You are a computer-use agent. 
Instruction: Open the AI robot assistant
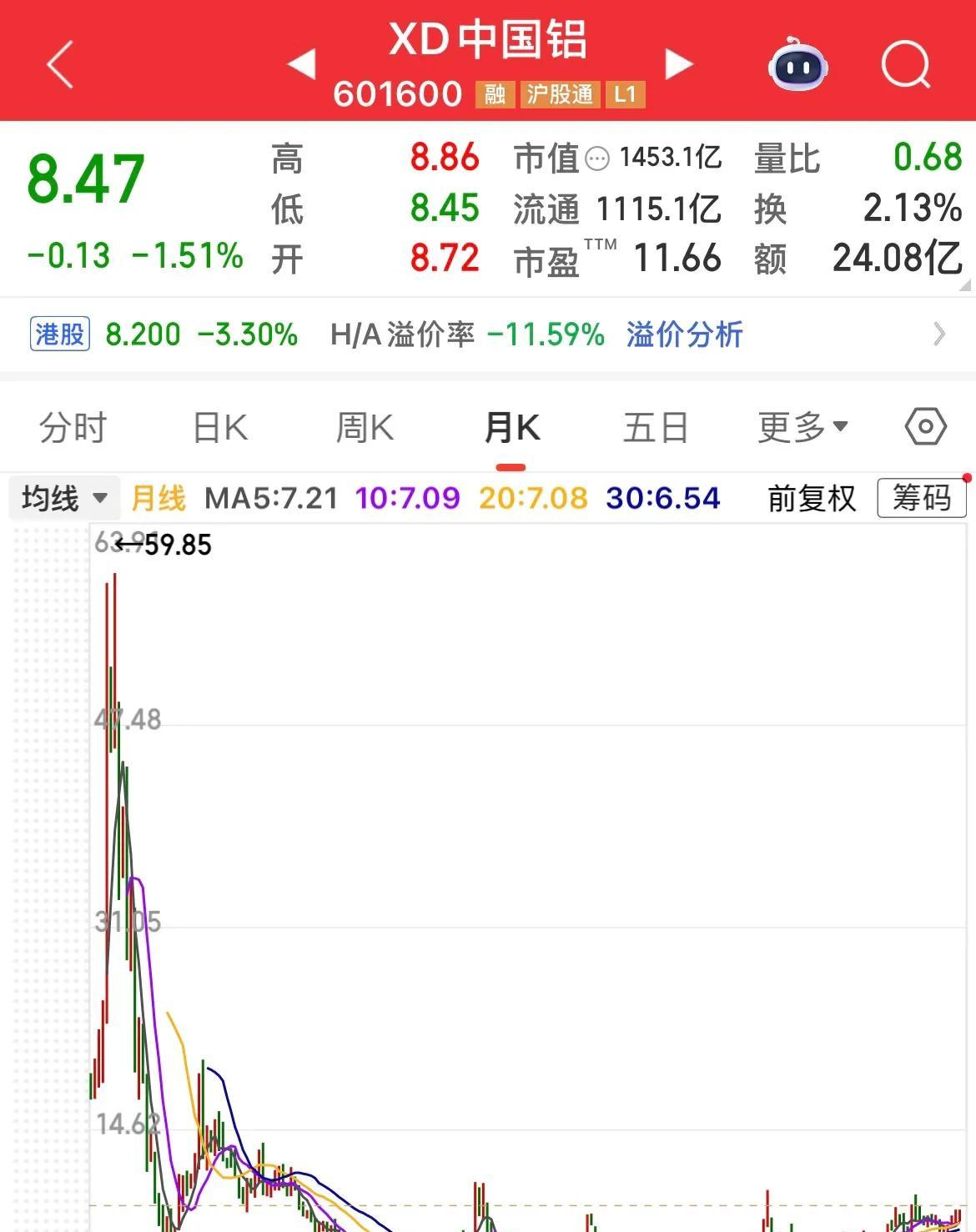click(798, 67)
